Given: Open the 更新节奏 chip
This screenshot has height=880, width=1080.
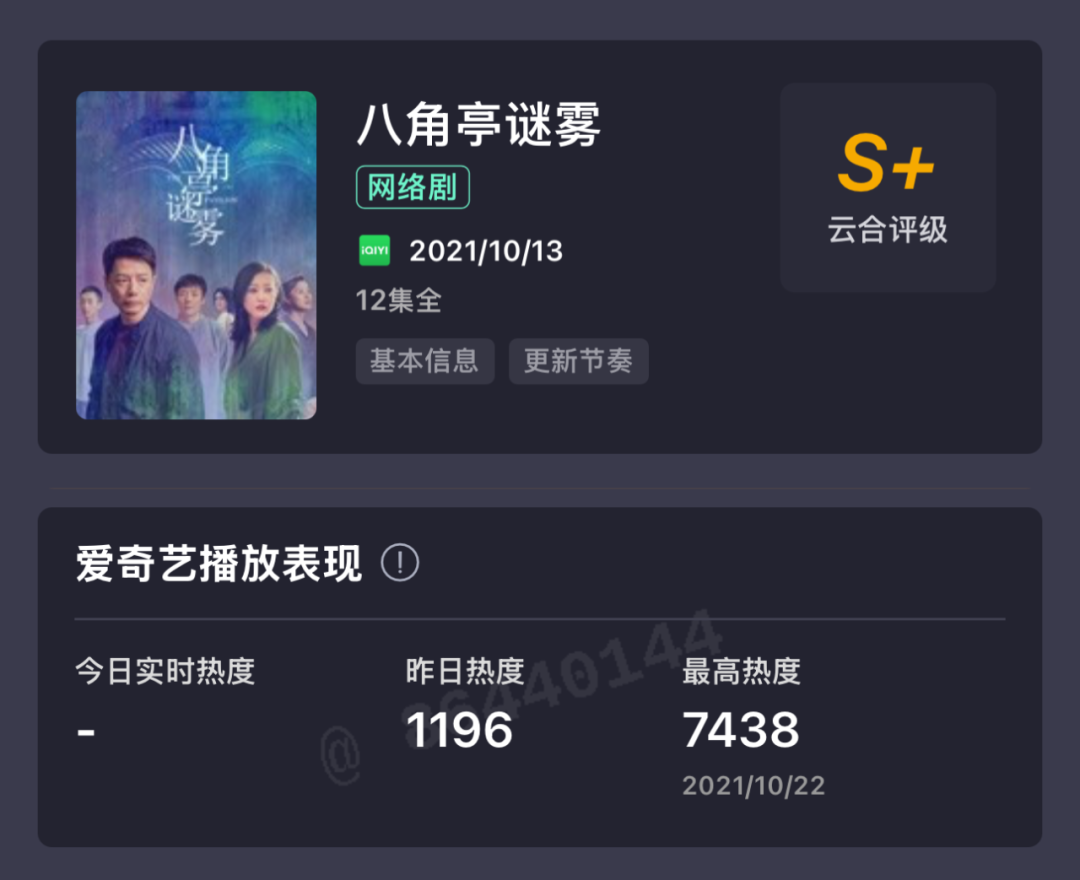Looking at the screenshot, I should pos(579,361).
